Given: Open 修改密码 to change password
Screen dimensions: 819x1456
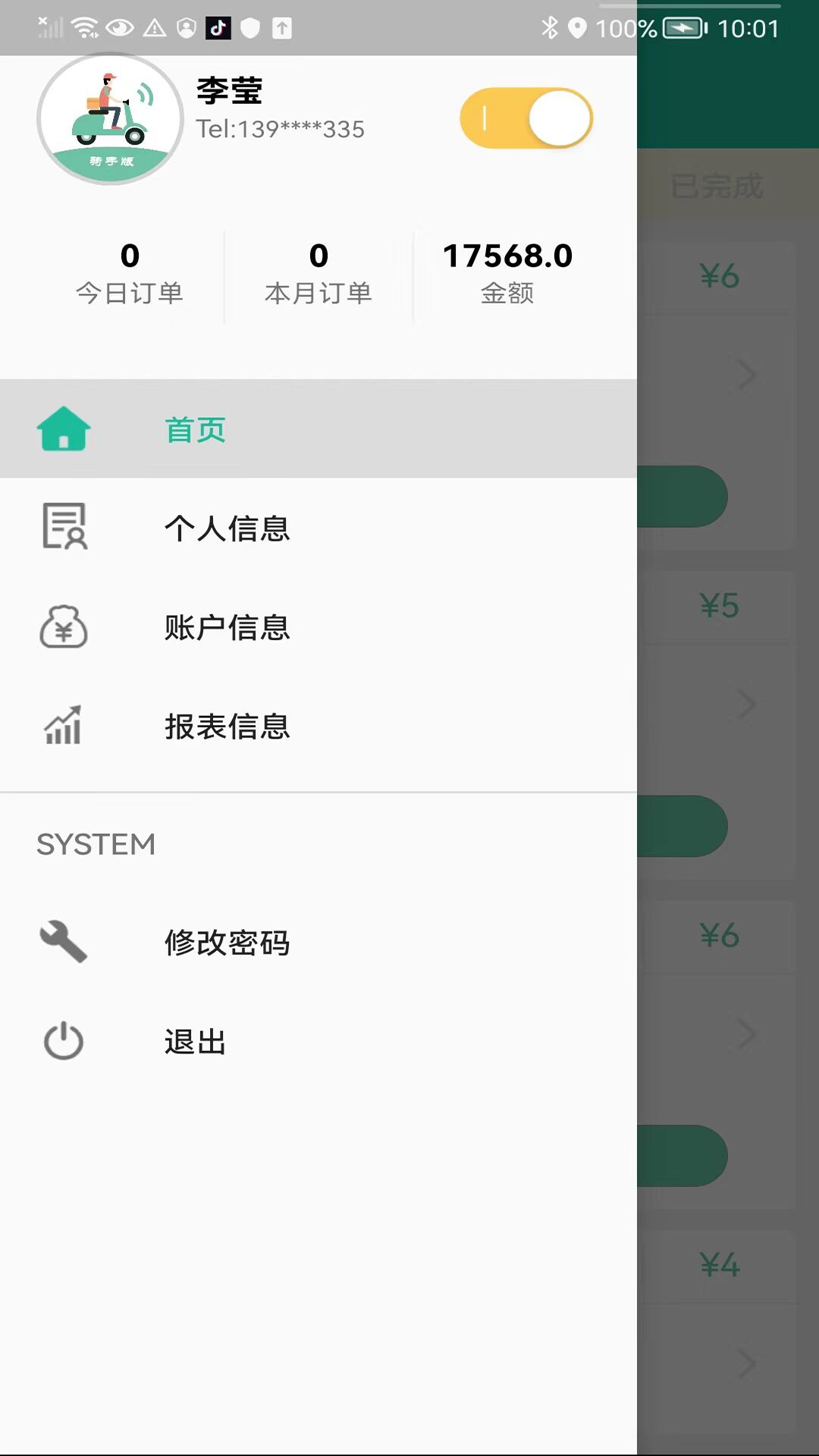Looking at the screenshot, I should [227, 943].
